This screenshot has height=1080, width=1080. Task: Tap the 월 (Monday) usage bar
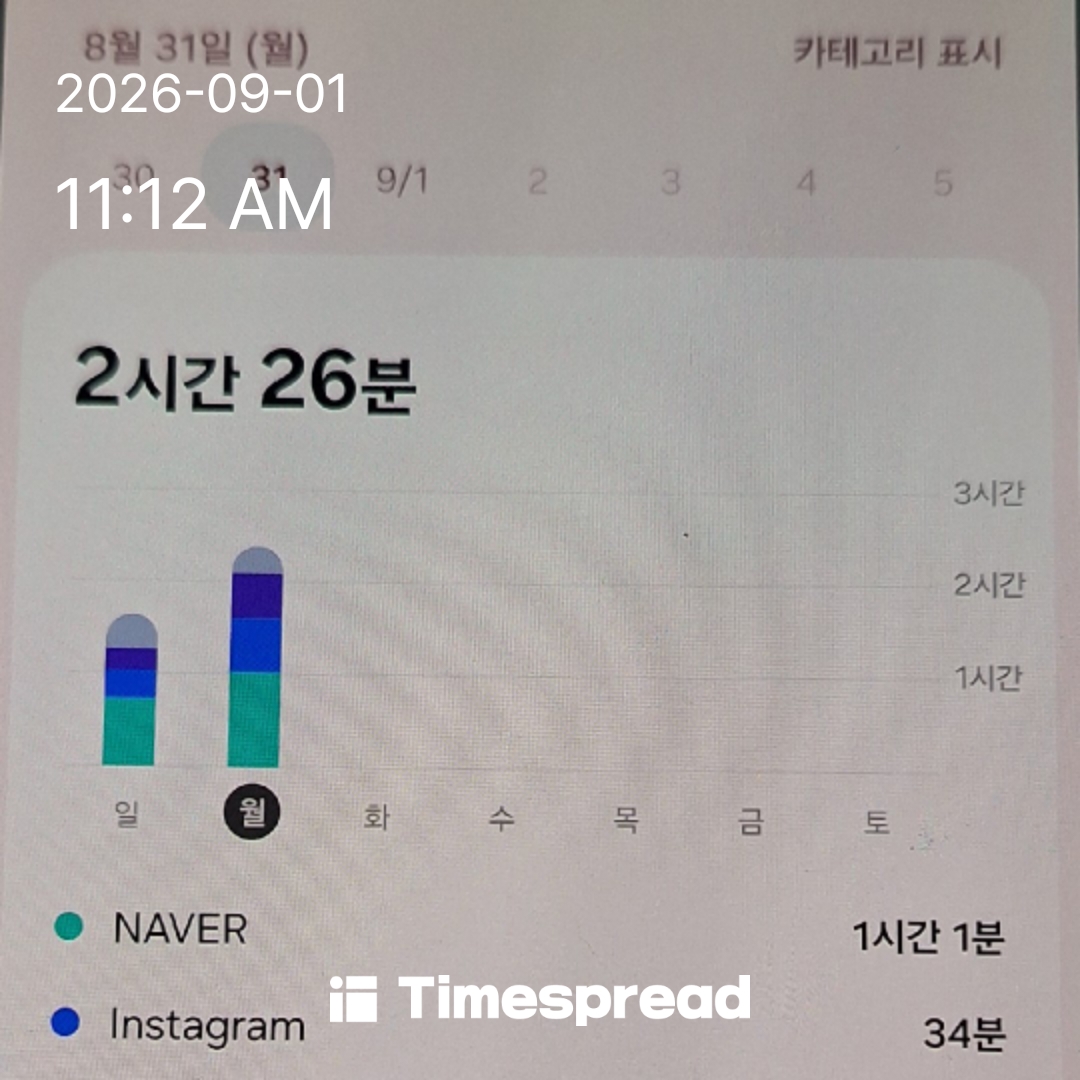[x=255, y=656]
